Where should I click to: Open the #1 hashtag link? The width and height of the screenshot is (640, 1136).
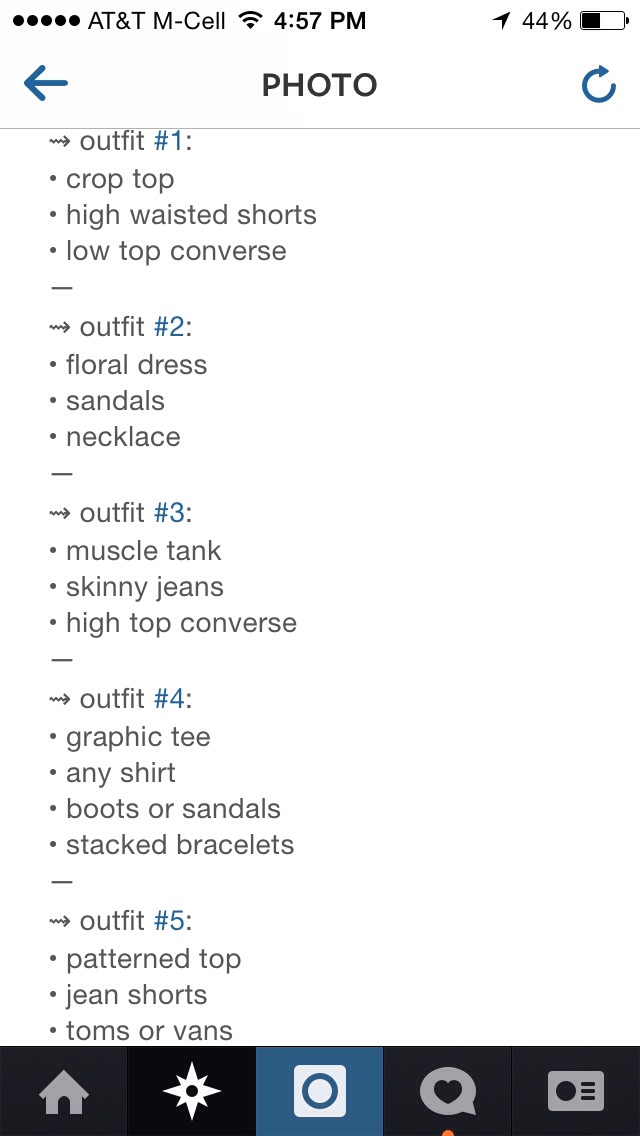point(169,141)
